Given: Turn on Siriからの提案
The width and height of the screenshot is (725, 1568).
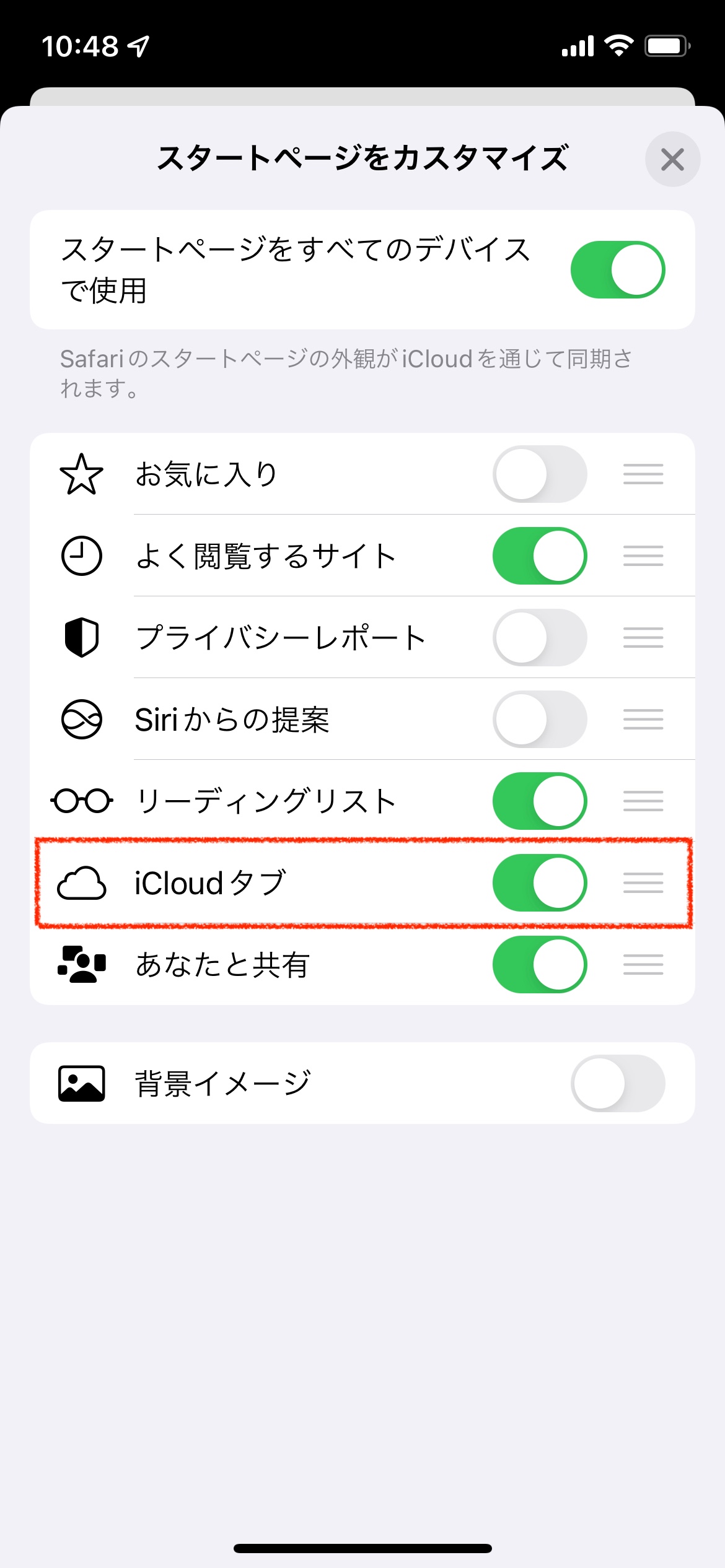Looking at the screenshot, I should click(540, 720).
